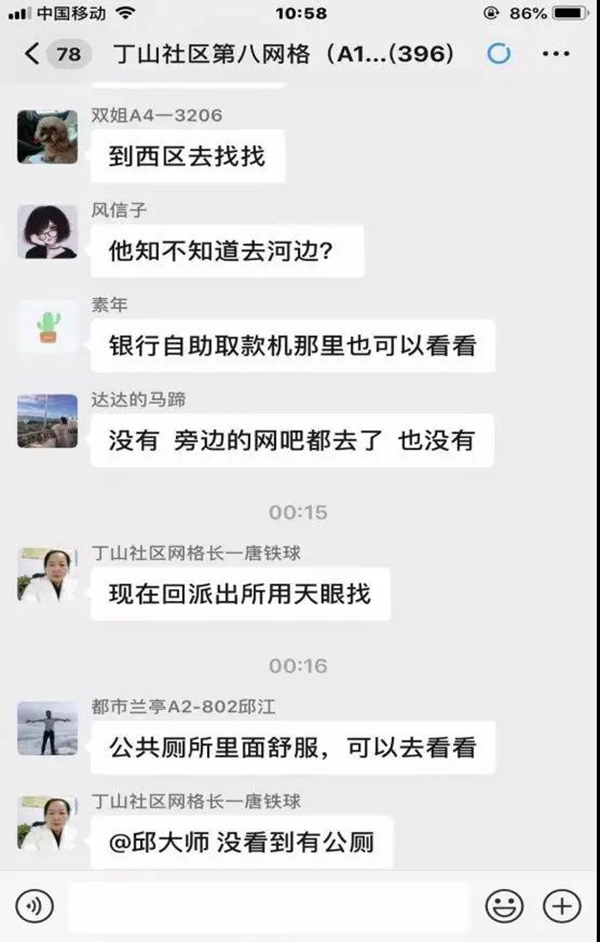Tap the voice message icon
The height and width of the screenshot is (942, 600).
click(x=35, y=907)
